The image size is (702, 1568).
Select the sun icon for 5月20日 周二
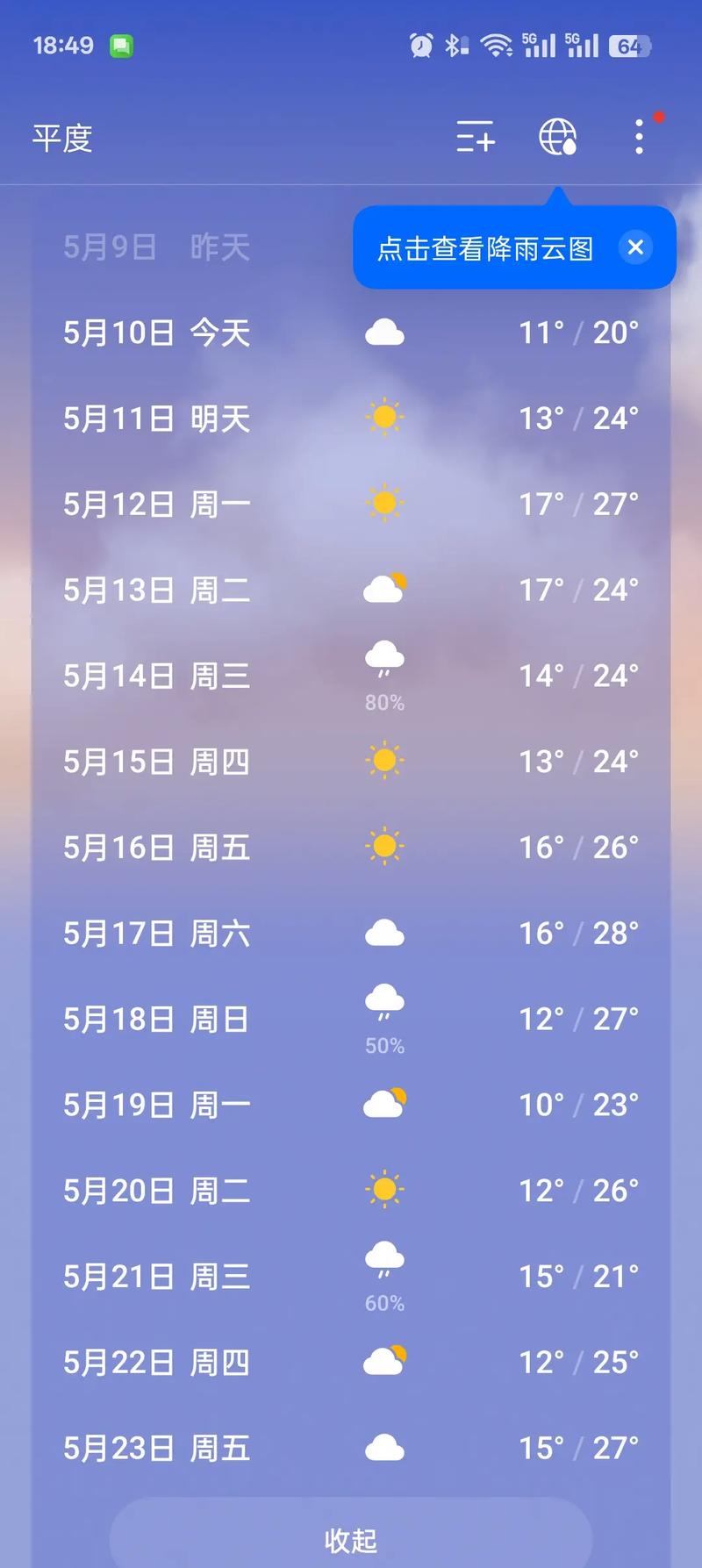[383, 1189]
